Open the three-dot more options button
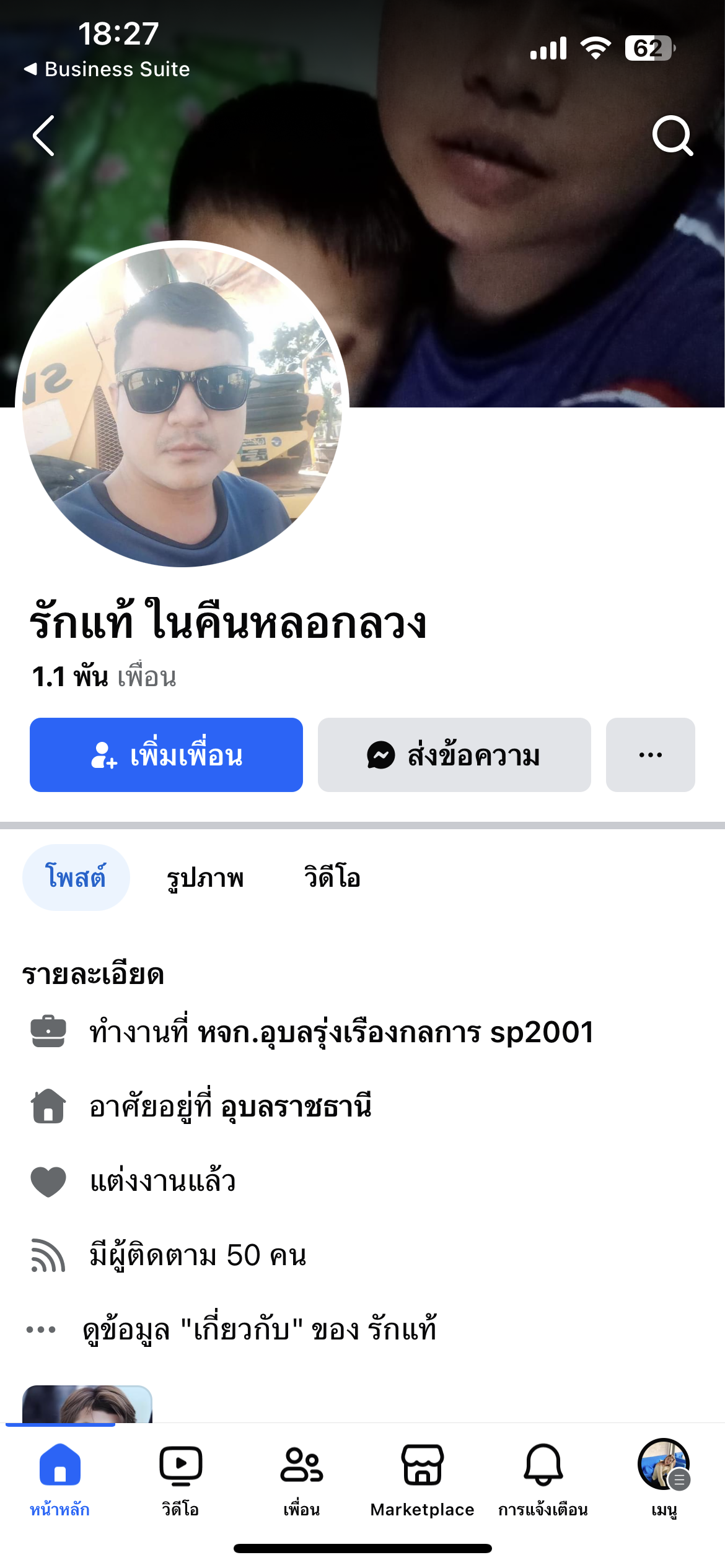 (650, 755)
